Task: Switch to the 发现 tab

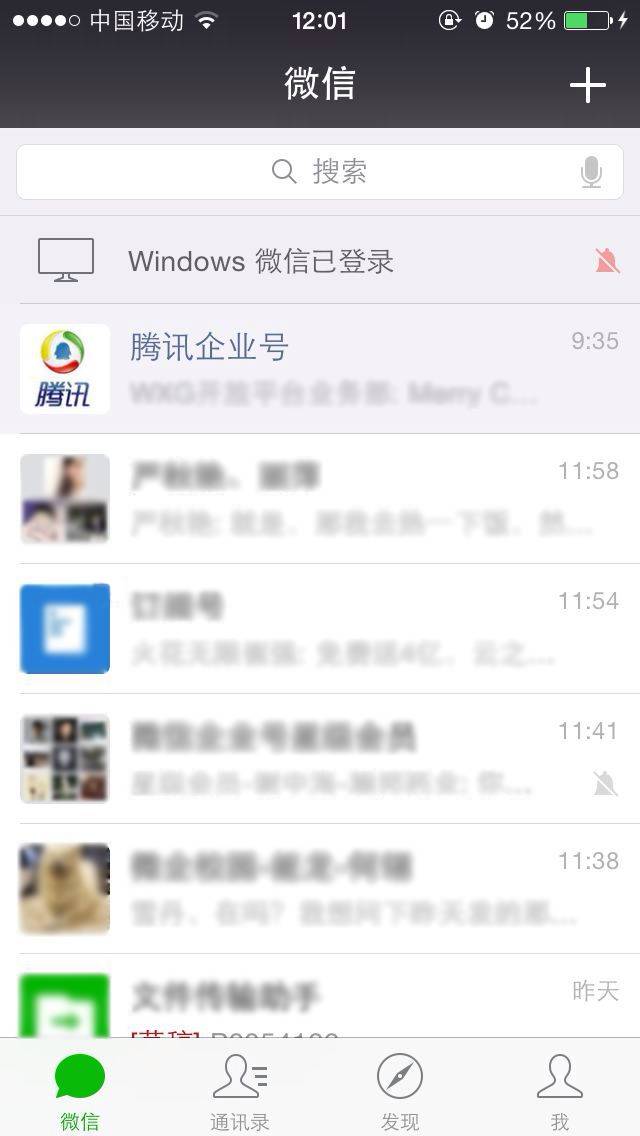Action: [x=400, y=1092]
